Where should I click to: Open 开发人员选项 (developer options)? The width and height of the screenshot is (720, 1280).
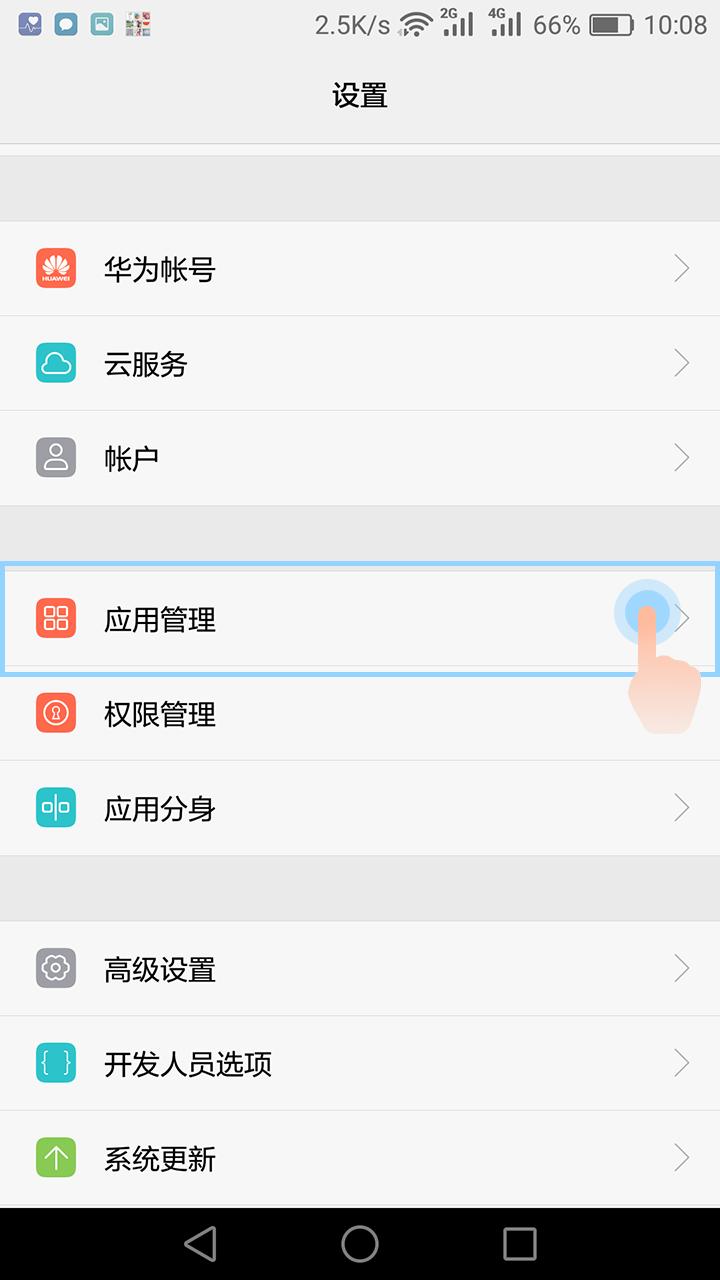pos(360,1063)
